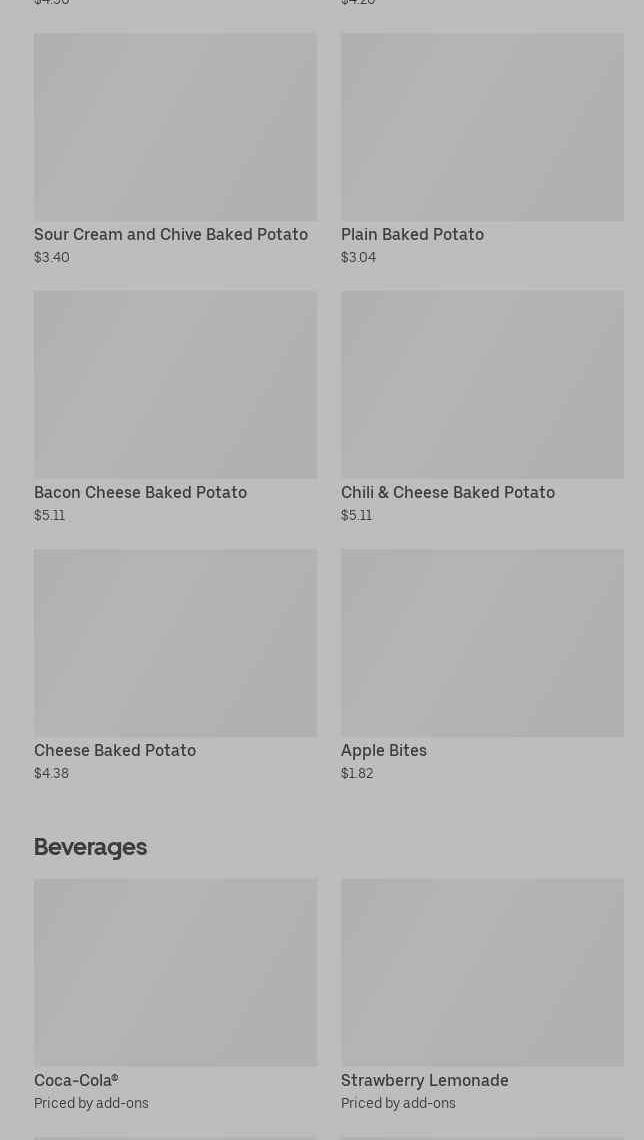Choose Chili & Cheese Baked Potato
Viewport: 644px width, 1140px height.
coord(482,407)
